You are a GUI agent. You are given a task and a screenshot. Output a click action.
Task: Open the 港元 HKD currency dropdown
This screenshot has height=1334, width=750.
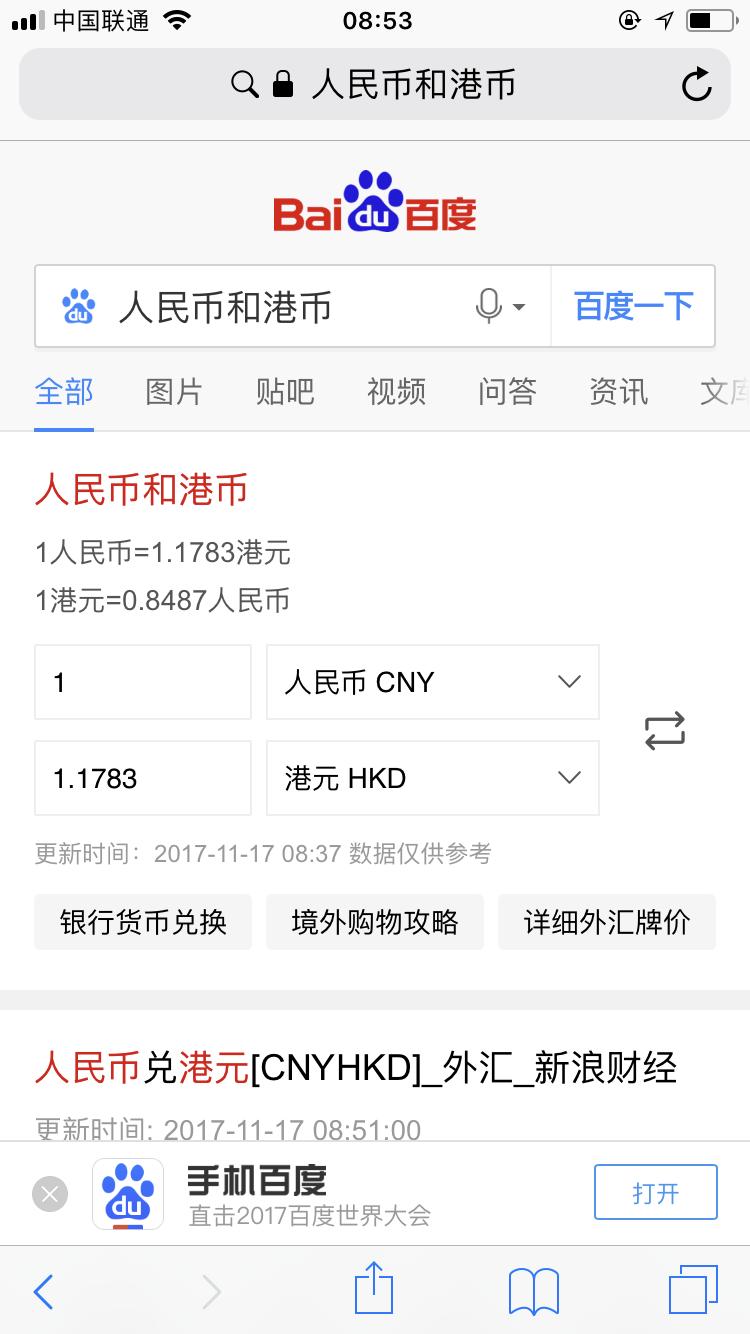432,778
